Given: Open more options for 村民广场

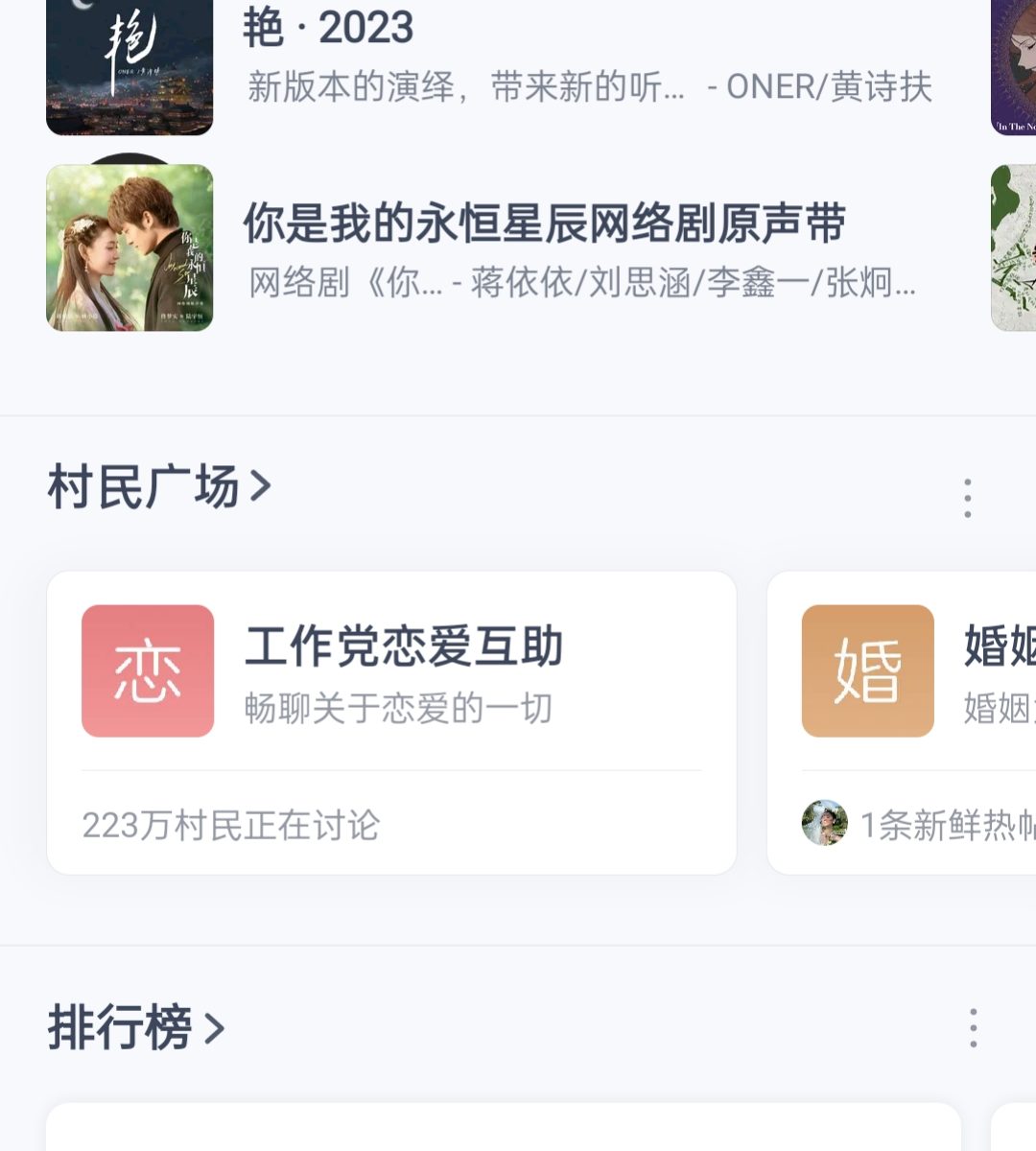Looking at the screenshot, I should click(967, 498).
